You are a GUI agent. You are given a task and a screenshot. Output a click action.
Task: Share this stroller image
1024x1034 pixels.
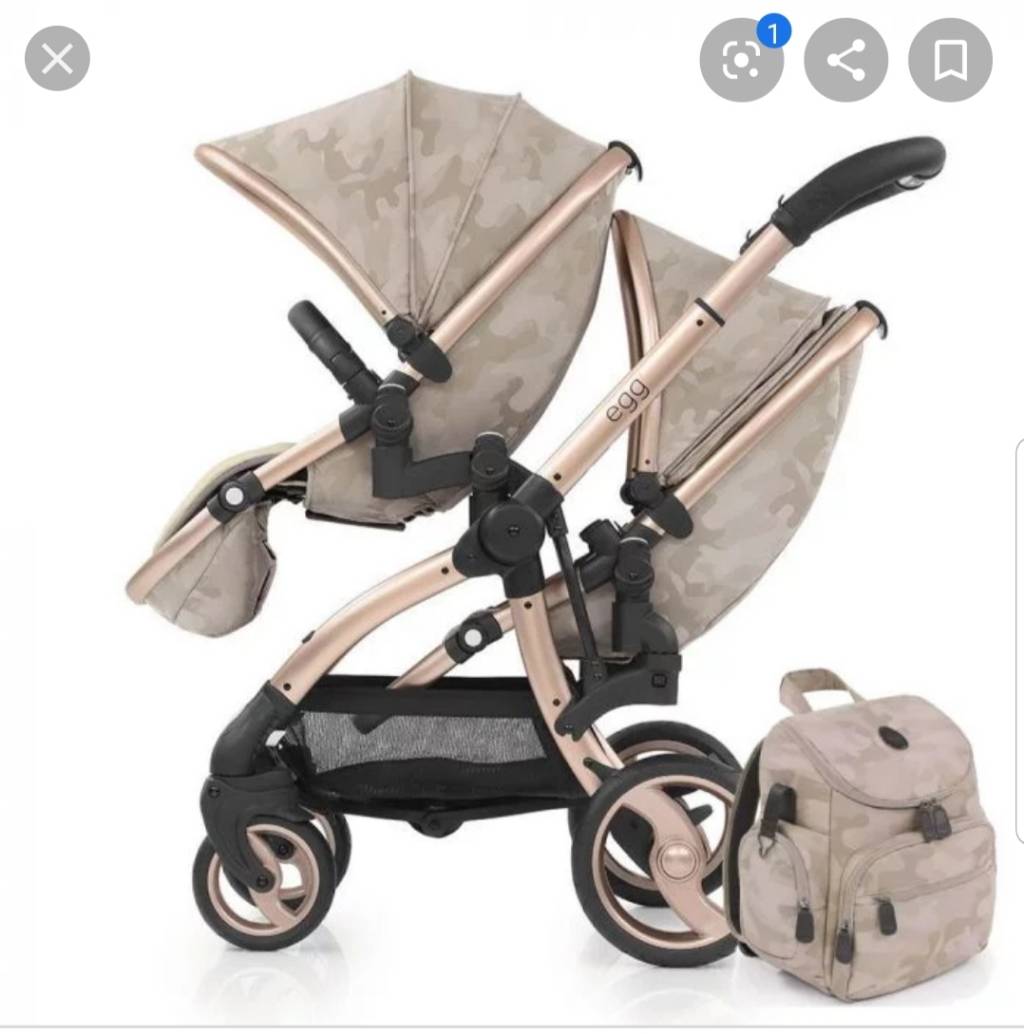tap(846, 61)
